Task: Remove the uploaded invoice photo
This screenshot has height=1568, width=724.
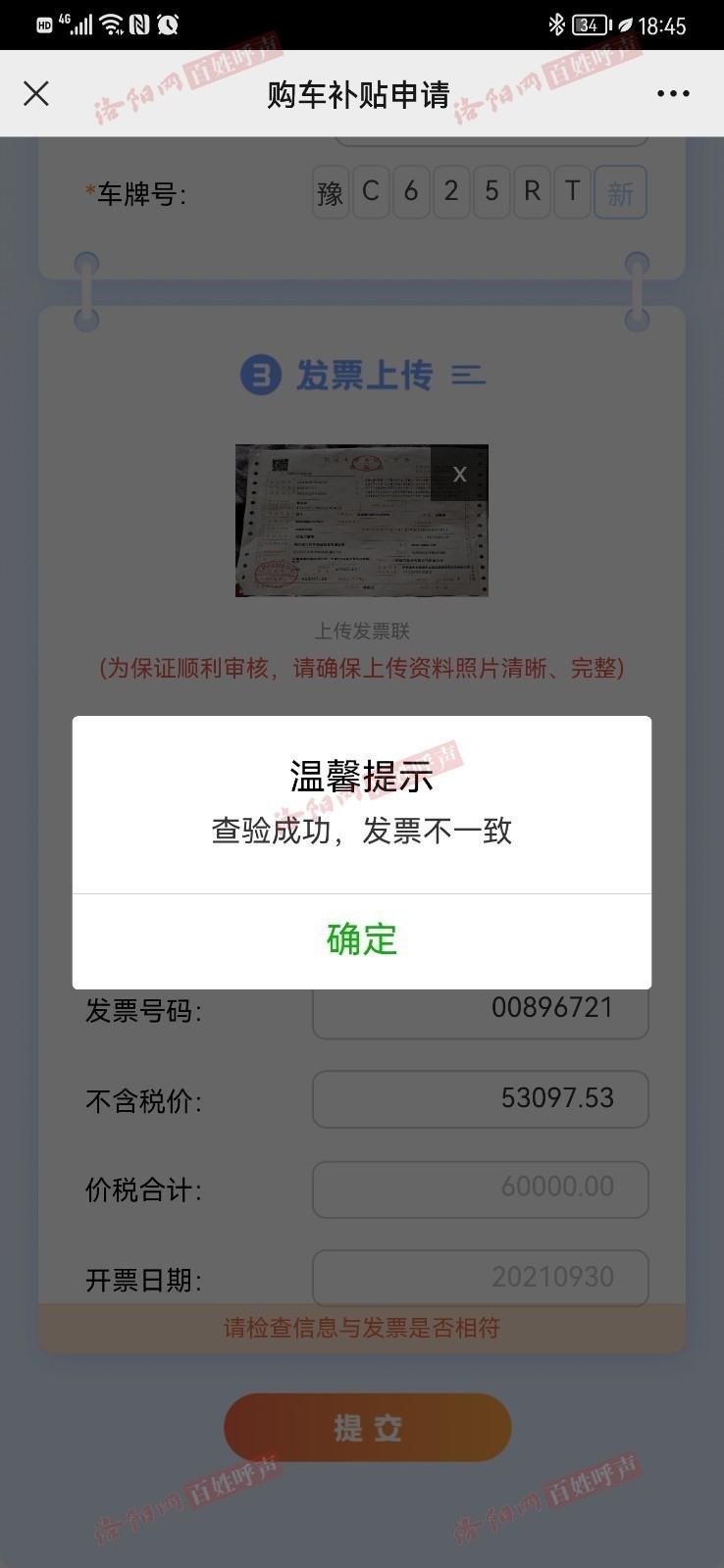Action: pos(459,475)
